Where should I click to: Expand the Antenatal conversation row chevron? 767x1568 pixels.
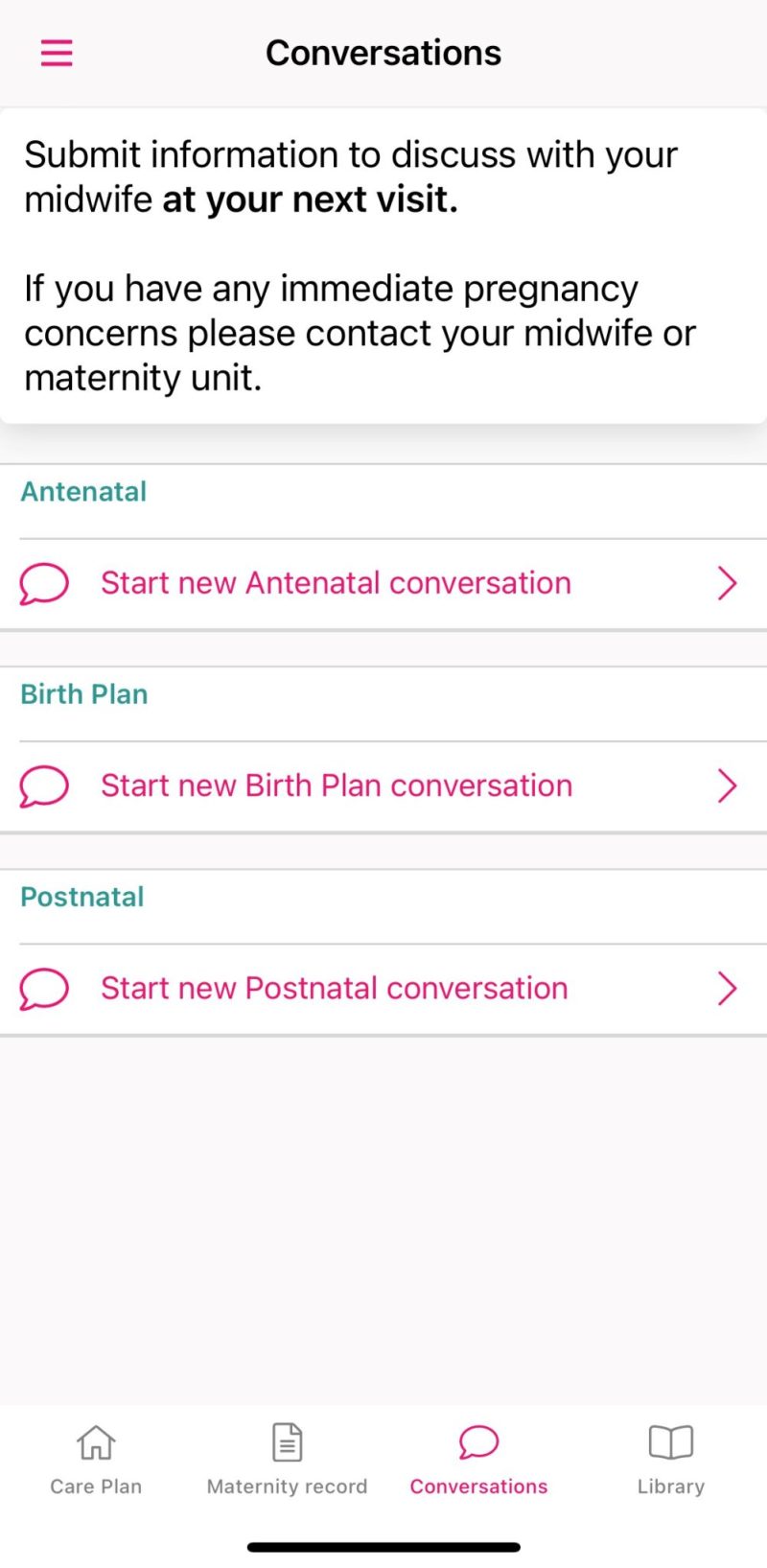pos(727,582)
